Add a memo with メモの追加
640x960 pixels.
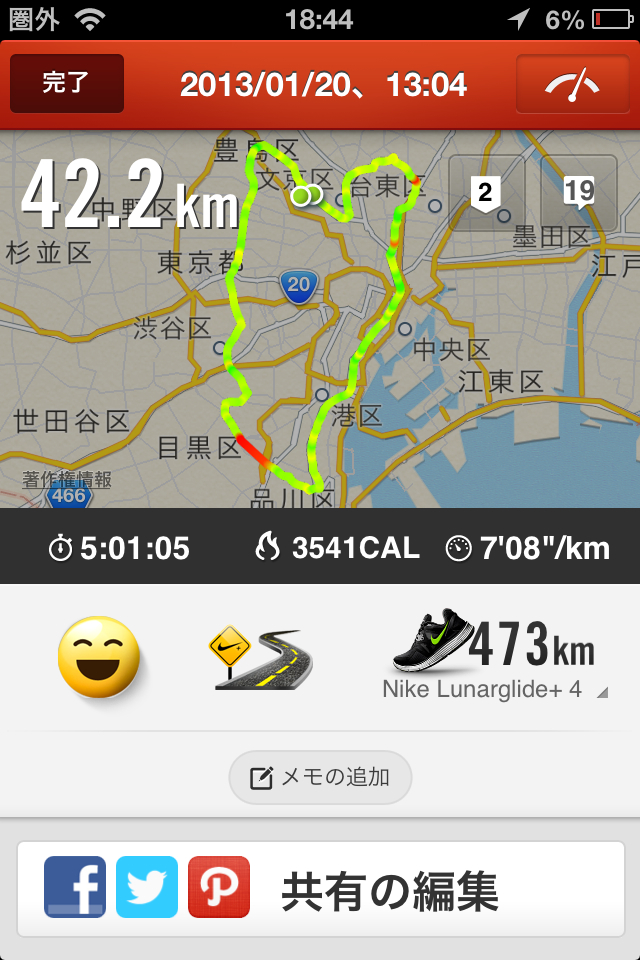(320, 777)
